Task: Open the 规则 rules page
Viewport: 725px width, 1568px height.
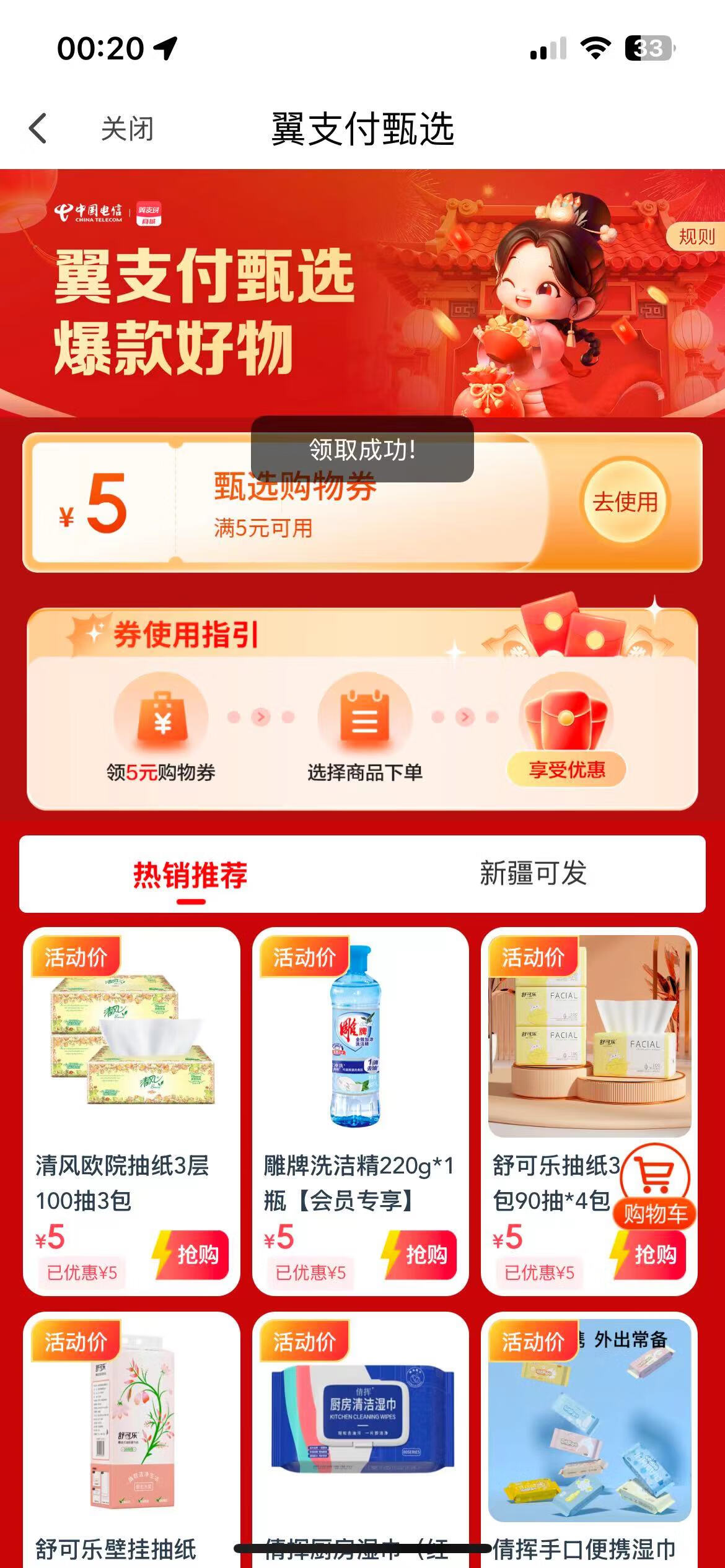Action: [x=696, y=236]
